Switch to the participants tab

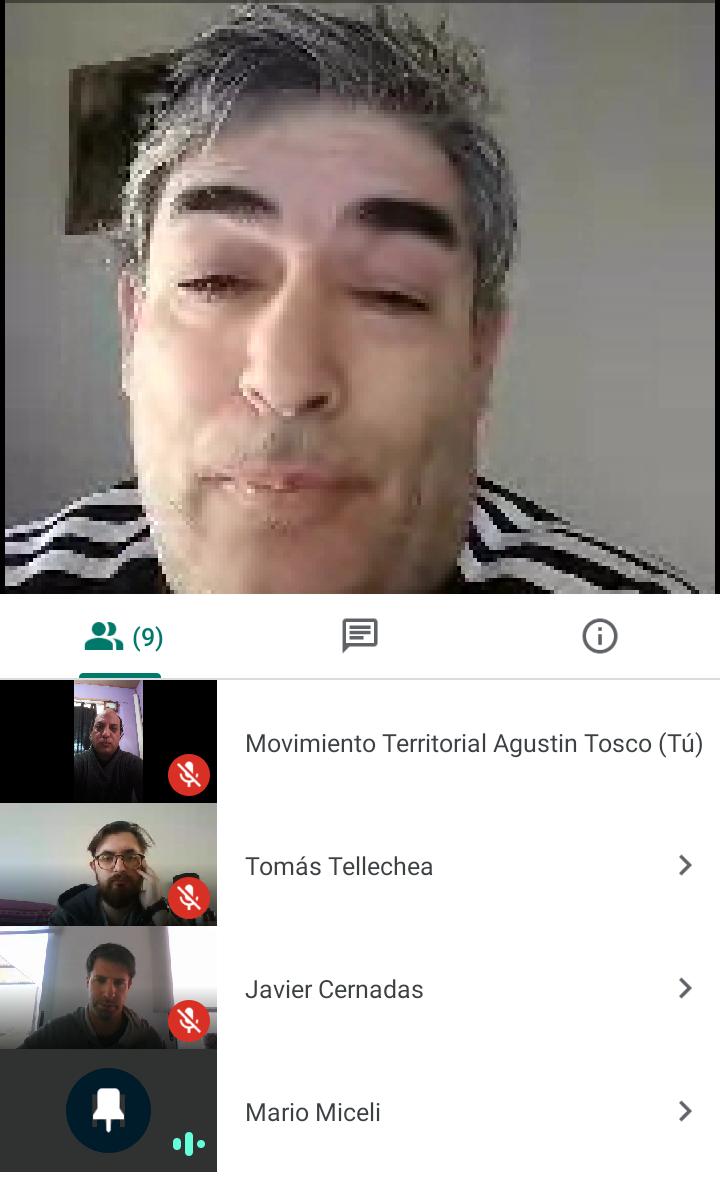122,636
